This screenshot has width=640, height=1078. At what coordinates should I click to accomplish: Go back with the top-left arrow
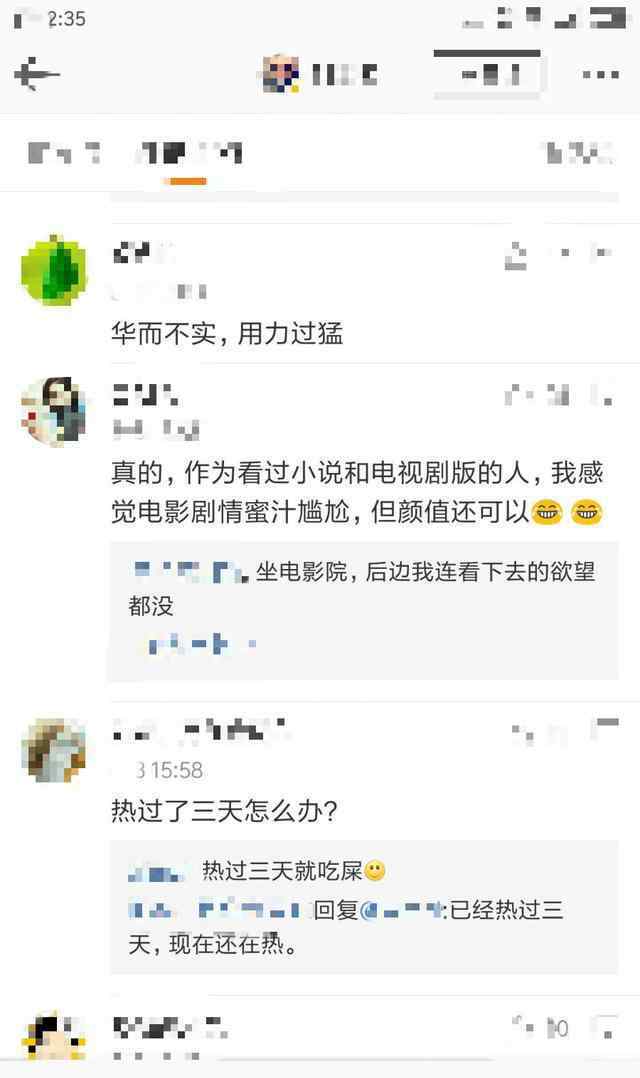[x=37, y=74]
